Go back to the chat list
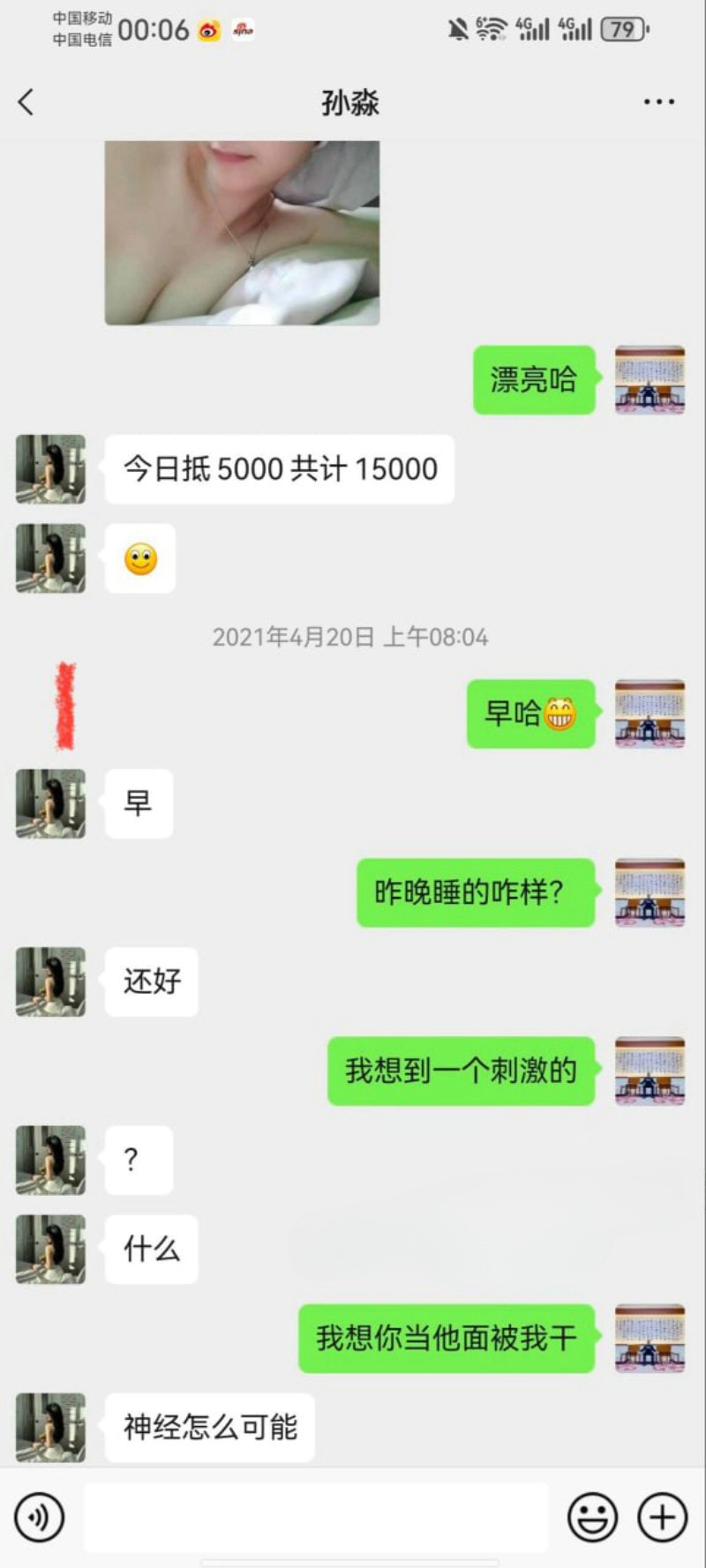 (26, 102)
